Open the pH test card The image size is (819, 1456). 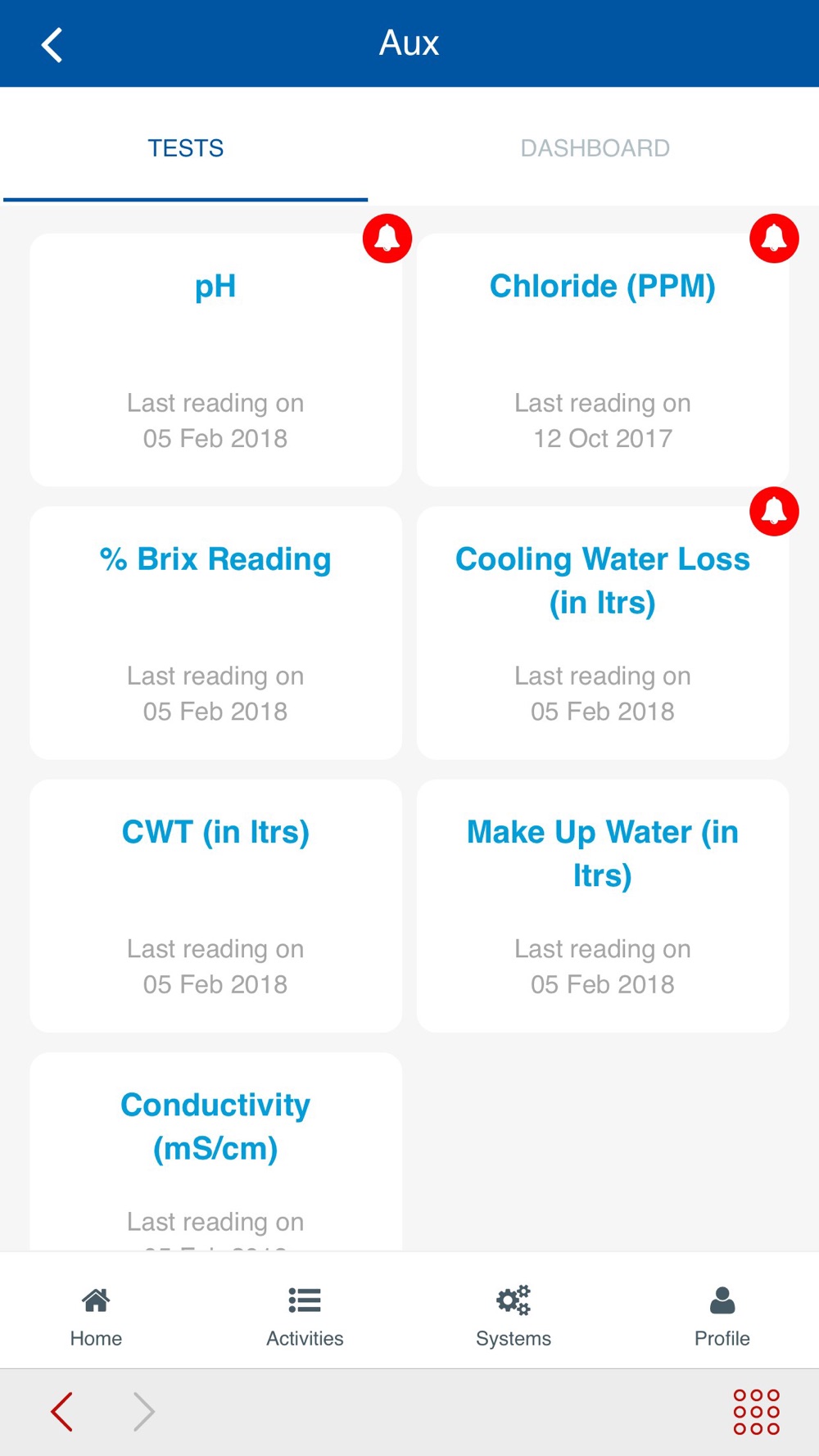tap(215, 360)
